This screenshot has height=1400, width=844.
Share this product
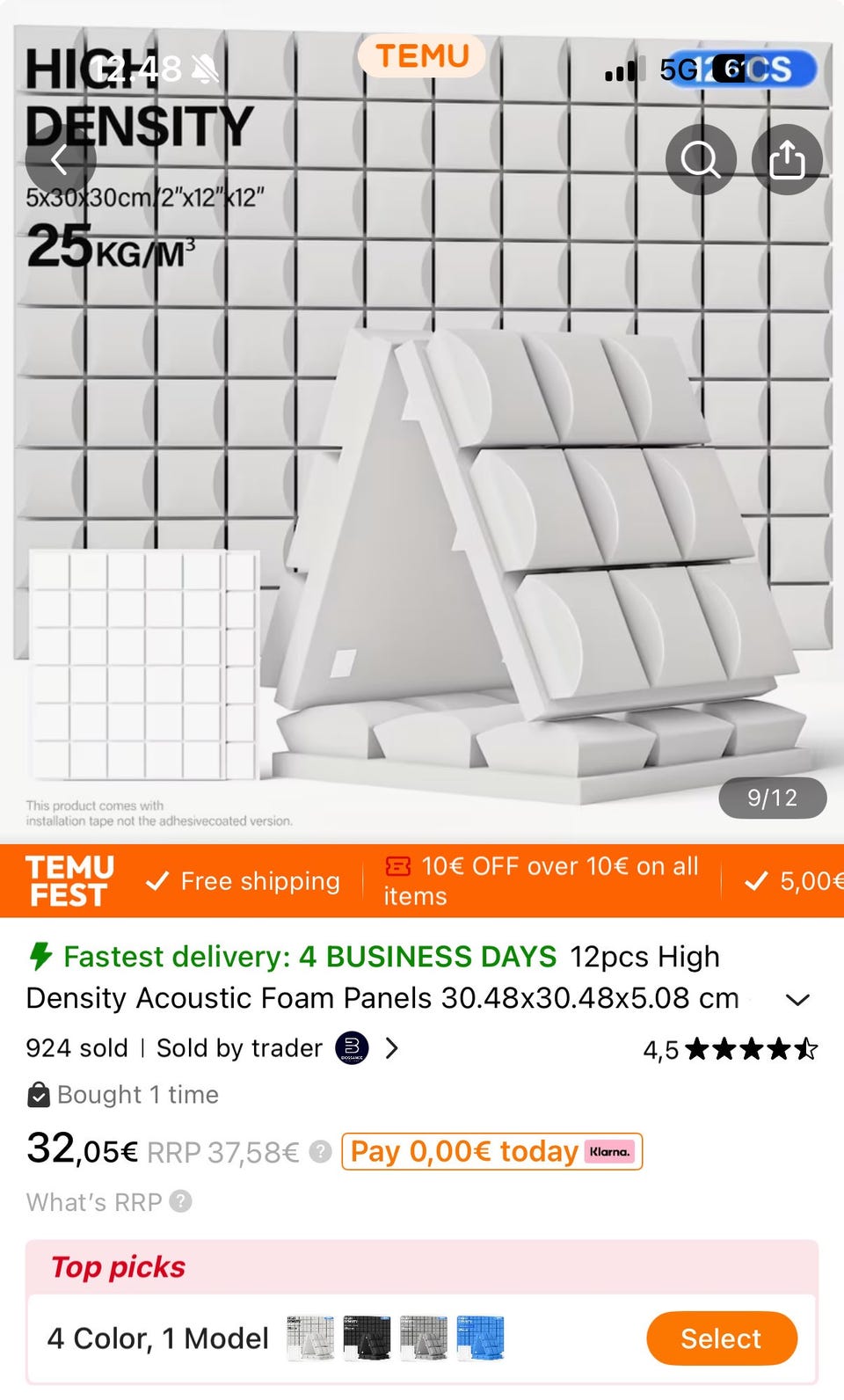pyautogui.click(x=787, y=160)
